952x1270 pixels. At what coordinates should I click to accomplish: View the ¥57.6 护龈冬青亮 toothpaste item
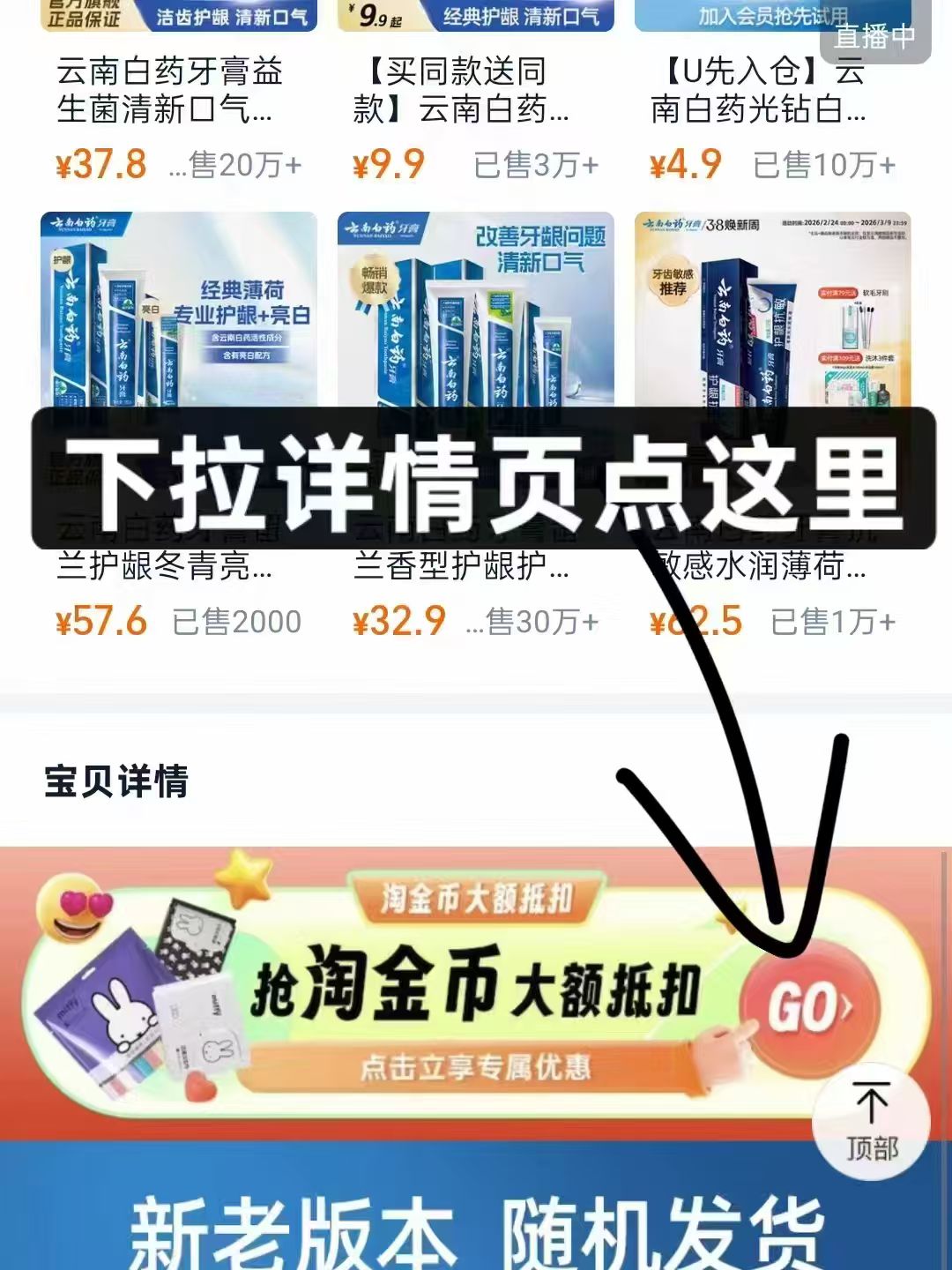[x=178, y=309]
